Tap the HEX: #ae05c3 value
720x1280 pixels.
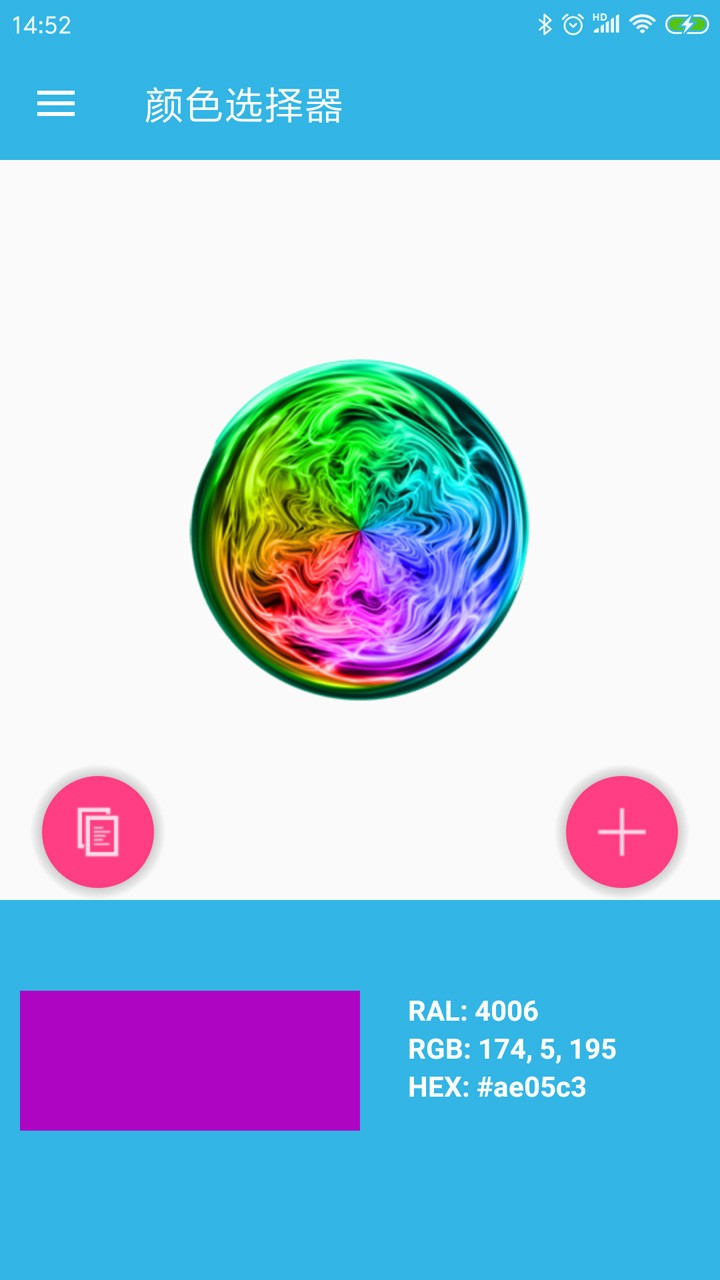tap(496, 1088)
